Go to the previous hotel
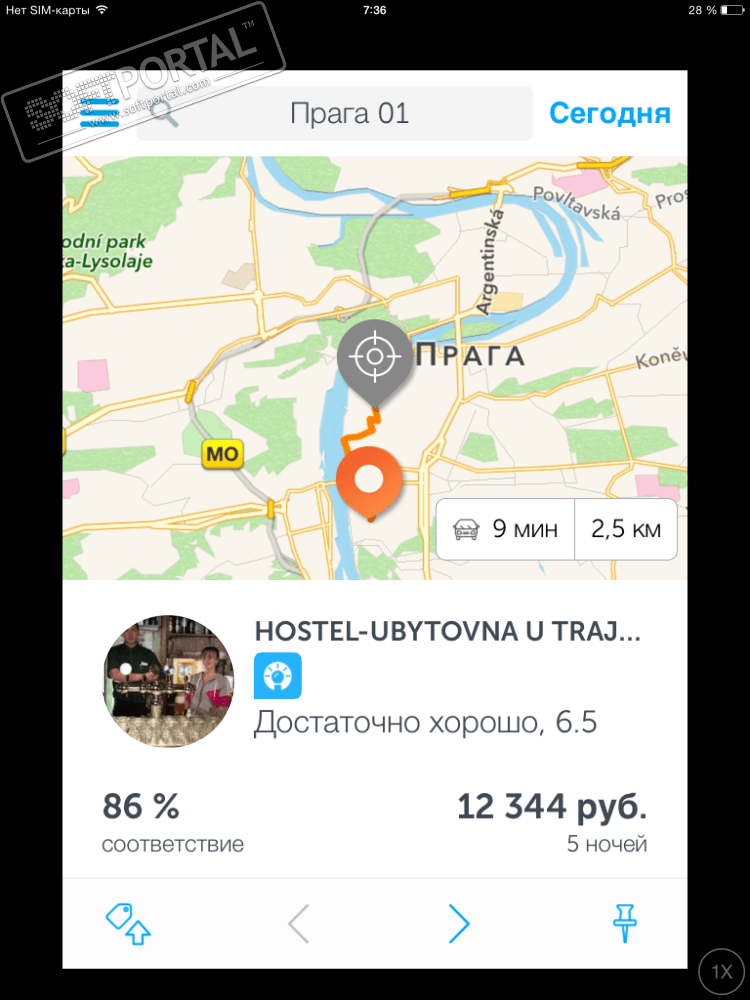Screen dimensions: 750x1000 coord(297,924)
